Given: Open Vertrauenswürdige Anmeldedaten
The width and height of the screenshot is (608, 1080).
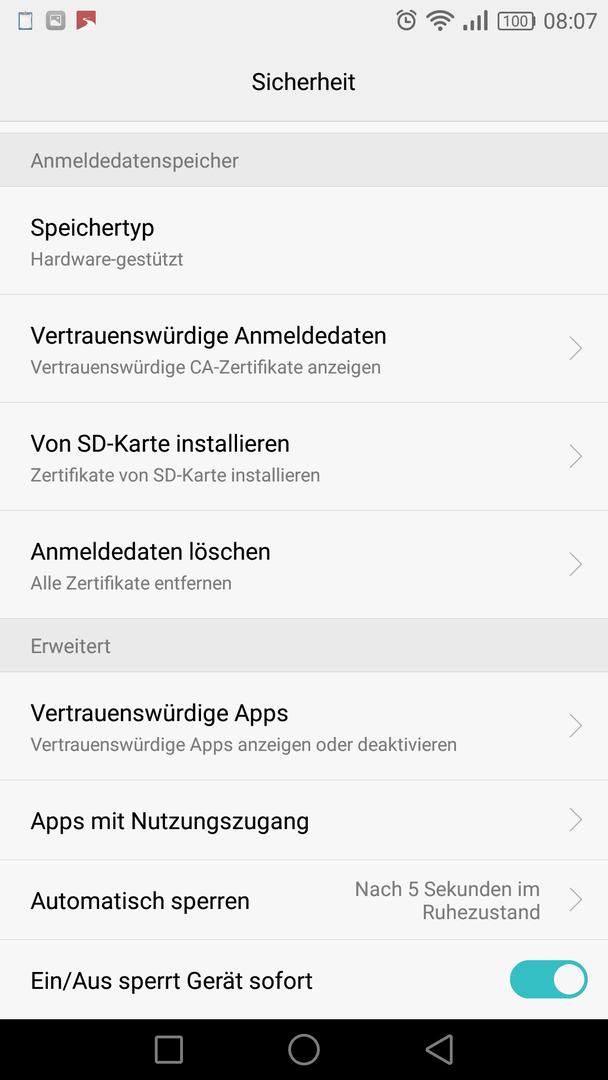Looking at the screenshot, I should point(304,349).
